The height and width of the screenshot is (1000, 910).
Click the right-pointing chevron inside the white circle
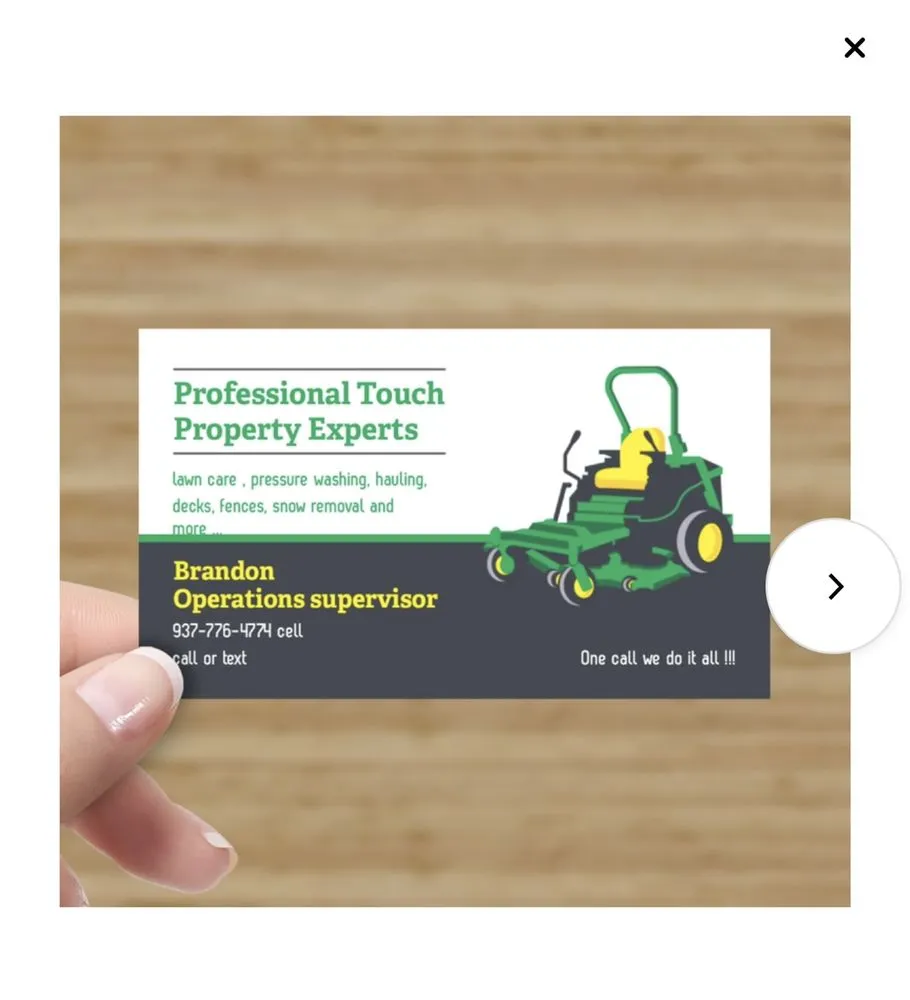[x=835, y=587]
